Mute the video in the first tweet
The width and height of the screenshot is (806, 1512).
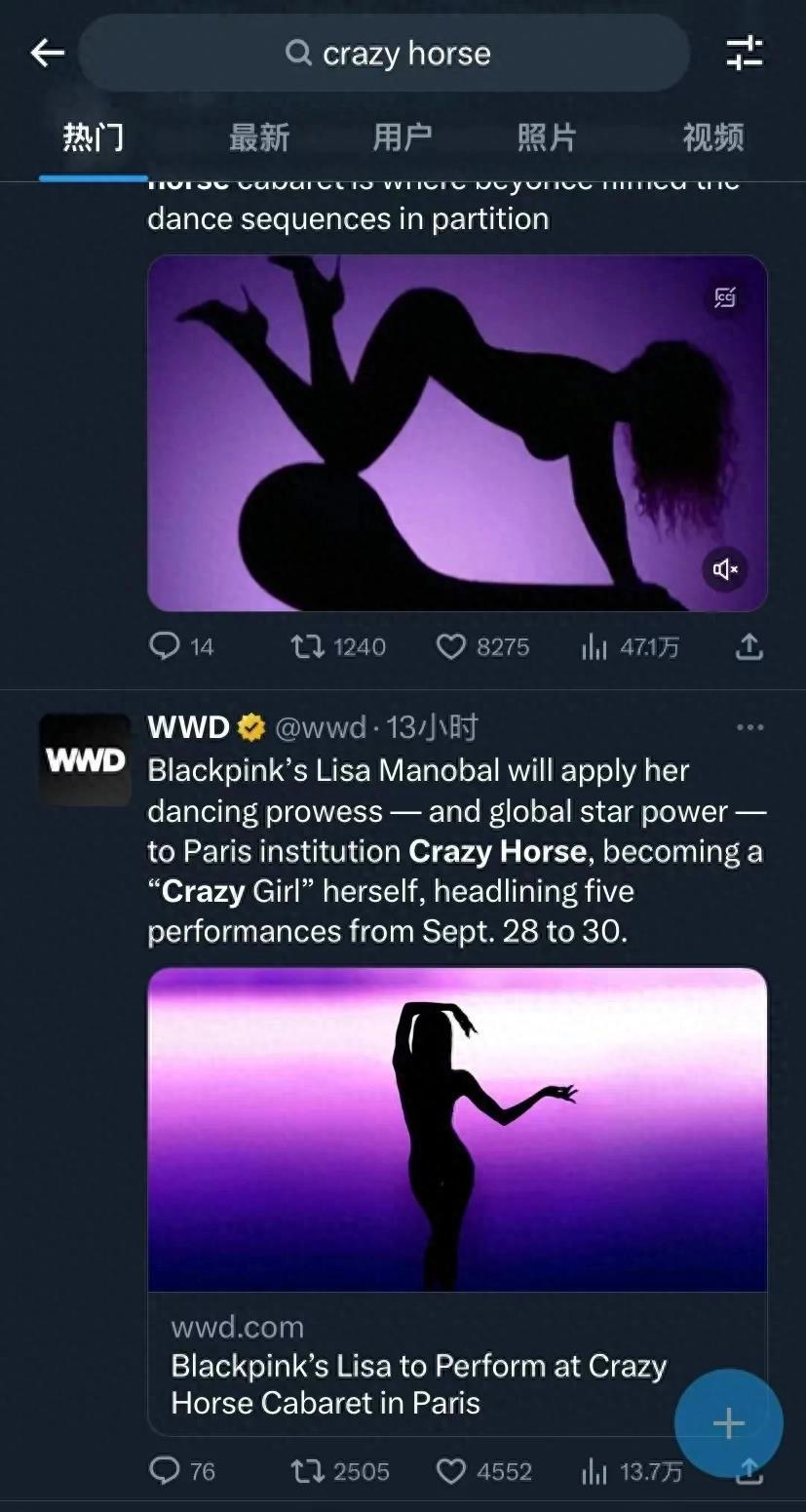pos(724,569)
